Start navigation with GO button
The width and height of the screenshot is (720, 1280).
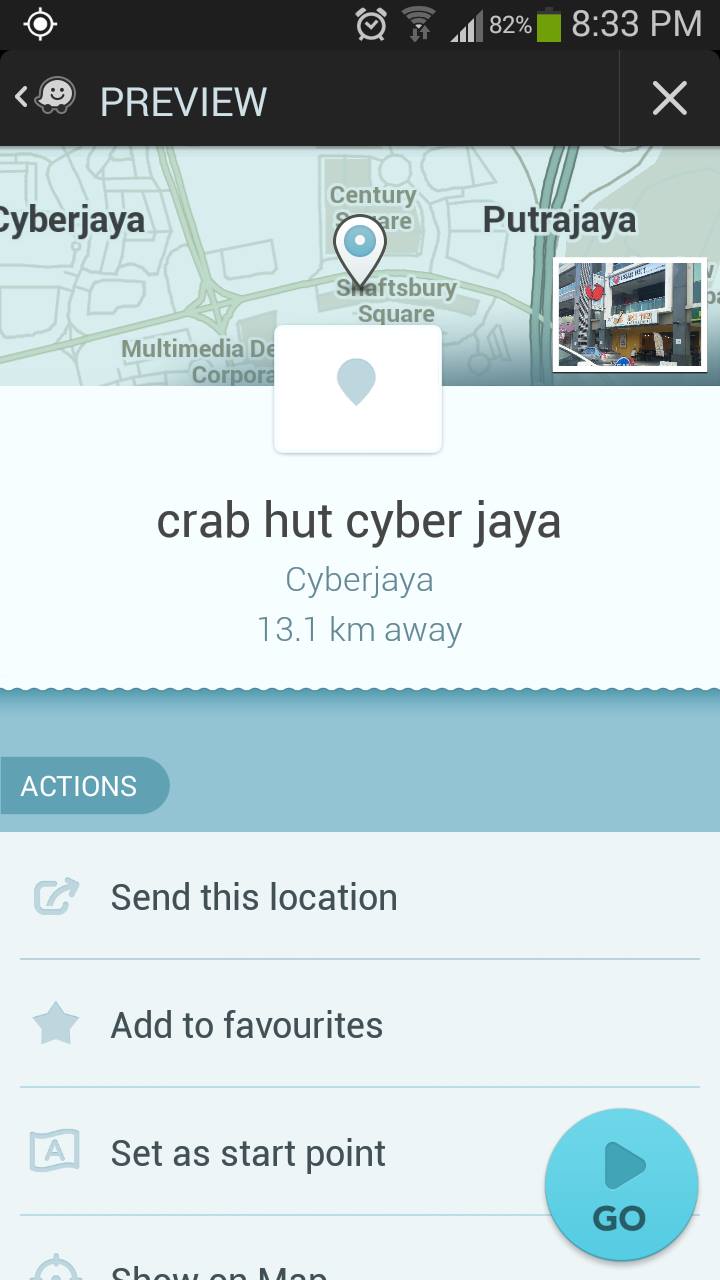pos(621,1186)
